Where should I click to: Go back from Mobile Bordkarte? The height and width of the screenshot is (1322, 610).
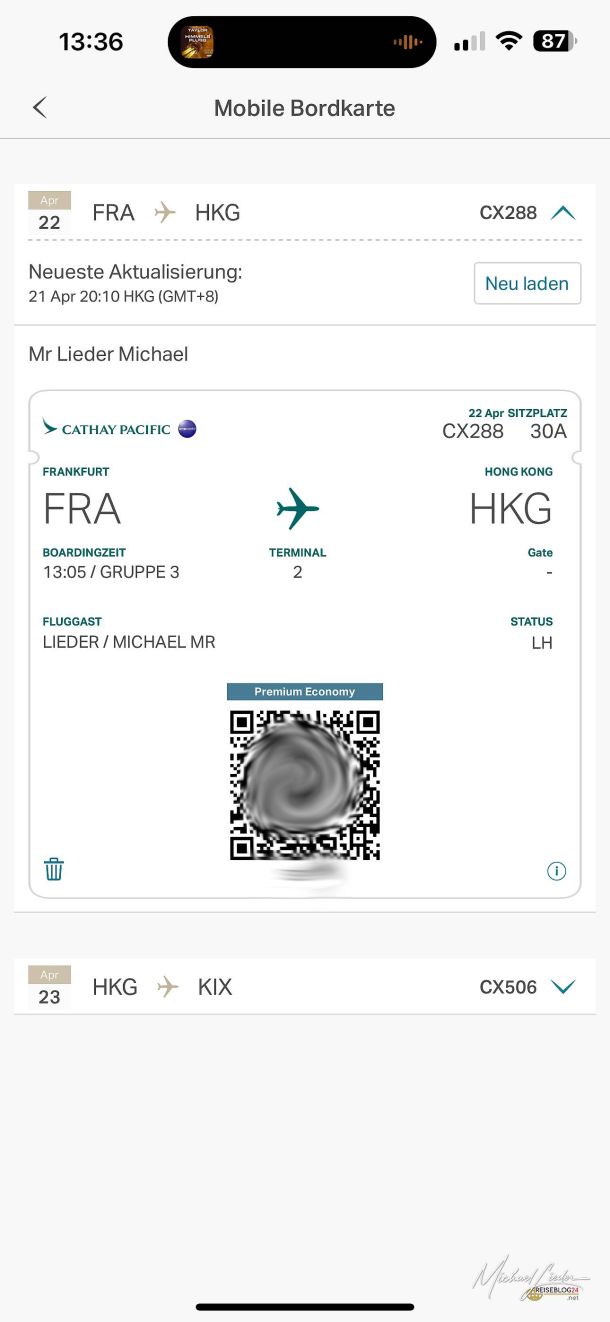[x=40, y=108]
